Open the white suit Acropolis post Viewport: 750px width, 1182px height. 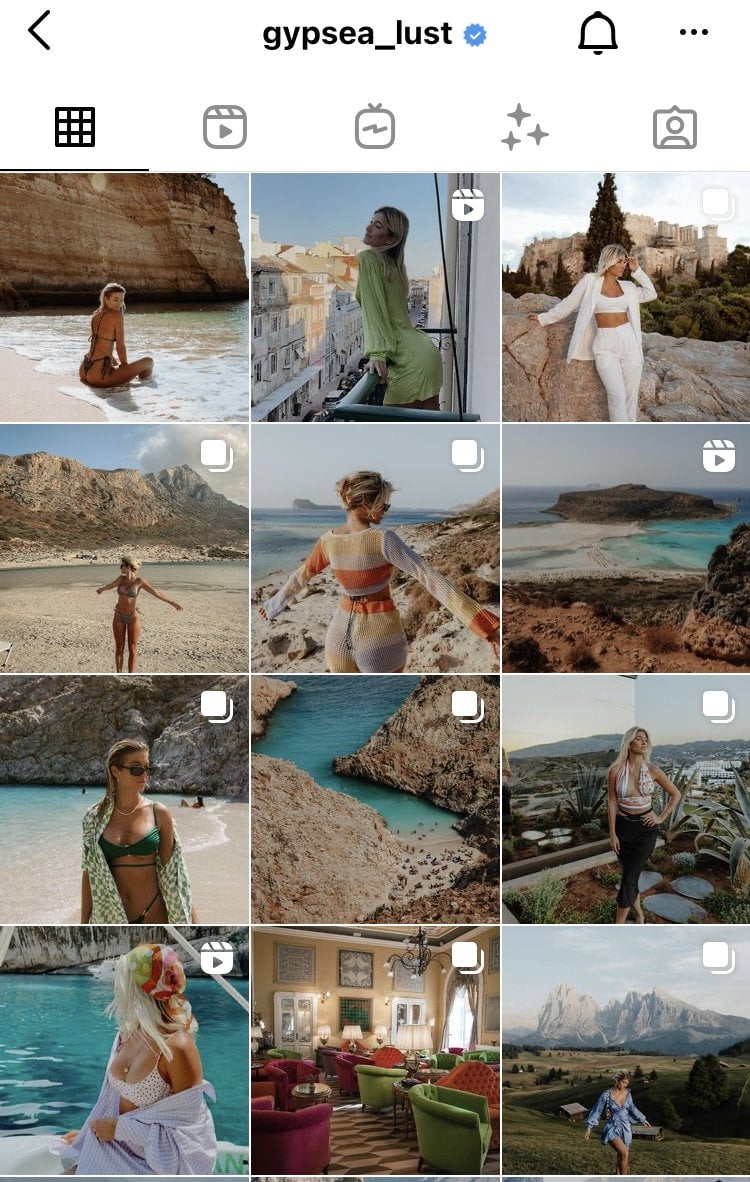coord(626,297)
